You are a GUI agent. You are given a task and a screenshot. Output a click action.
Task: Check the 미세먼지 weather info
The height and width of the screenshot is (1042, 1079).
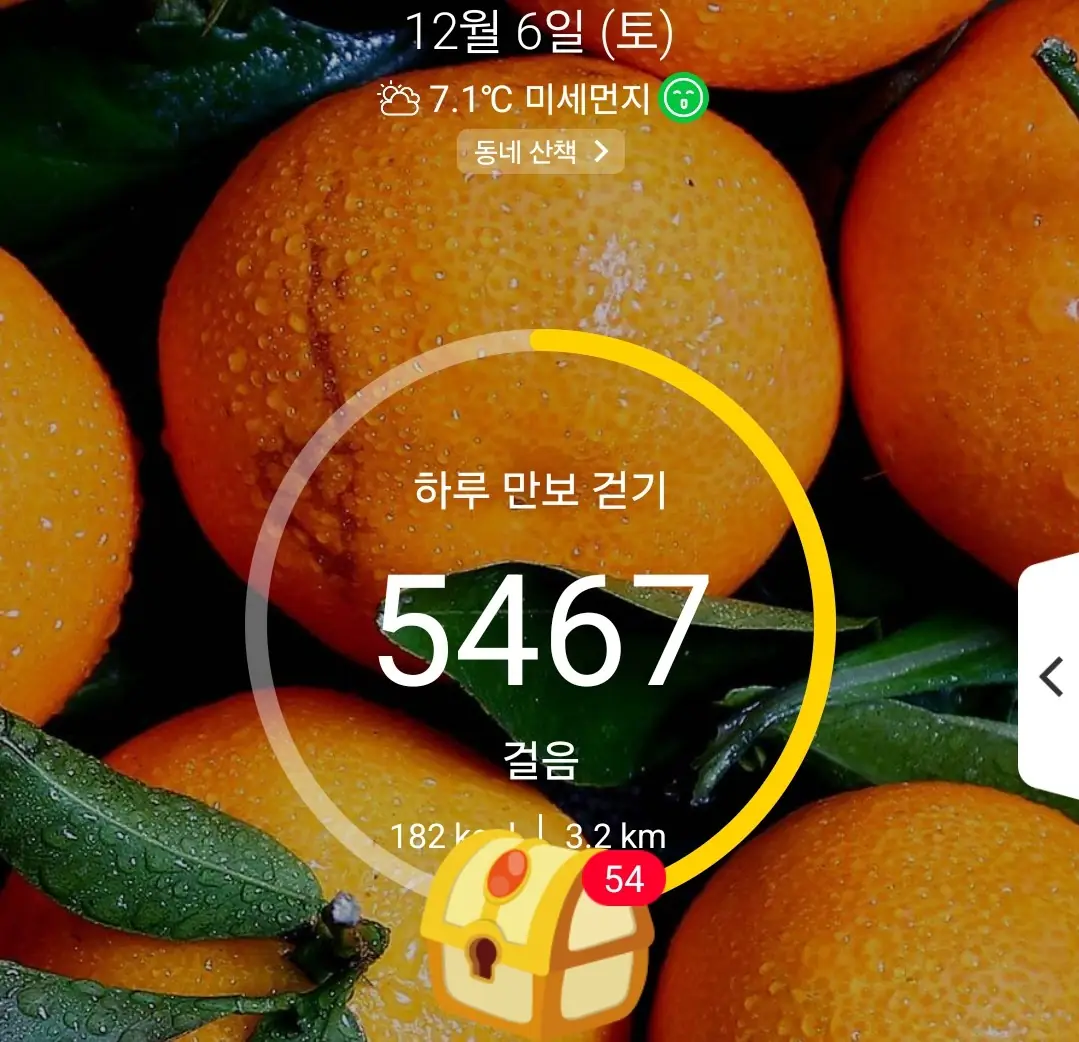[543, 99]
